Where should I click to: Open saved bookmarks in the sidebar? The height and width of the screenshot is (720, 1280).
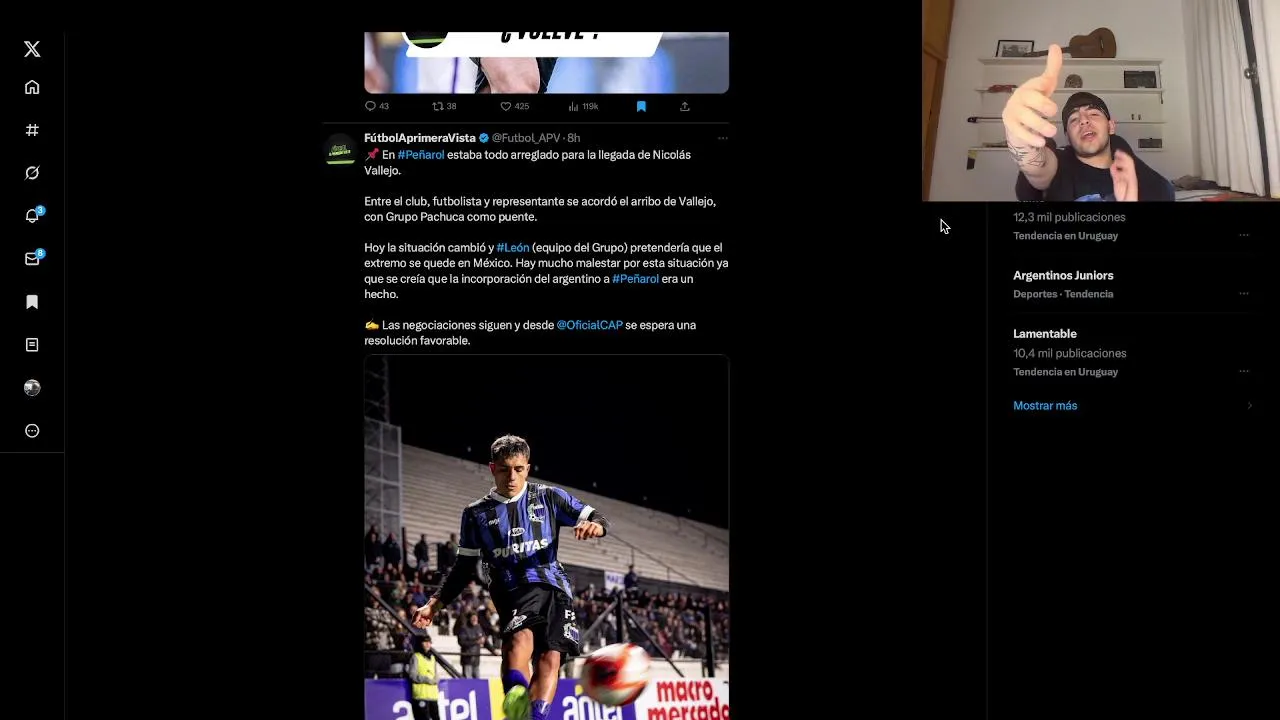pyautogui.click(x=32, y=302)
